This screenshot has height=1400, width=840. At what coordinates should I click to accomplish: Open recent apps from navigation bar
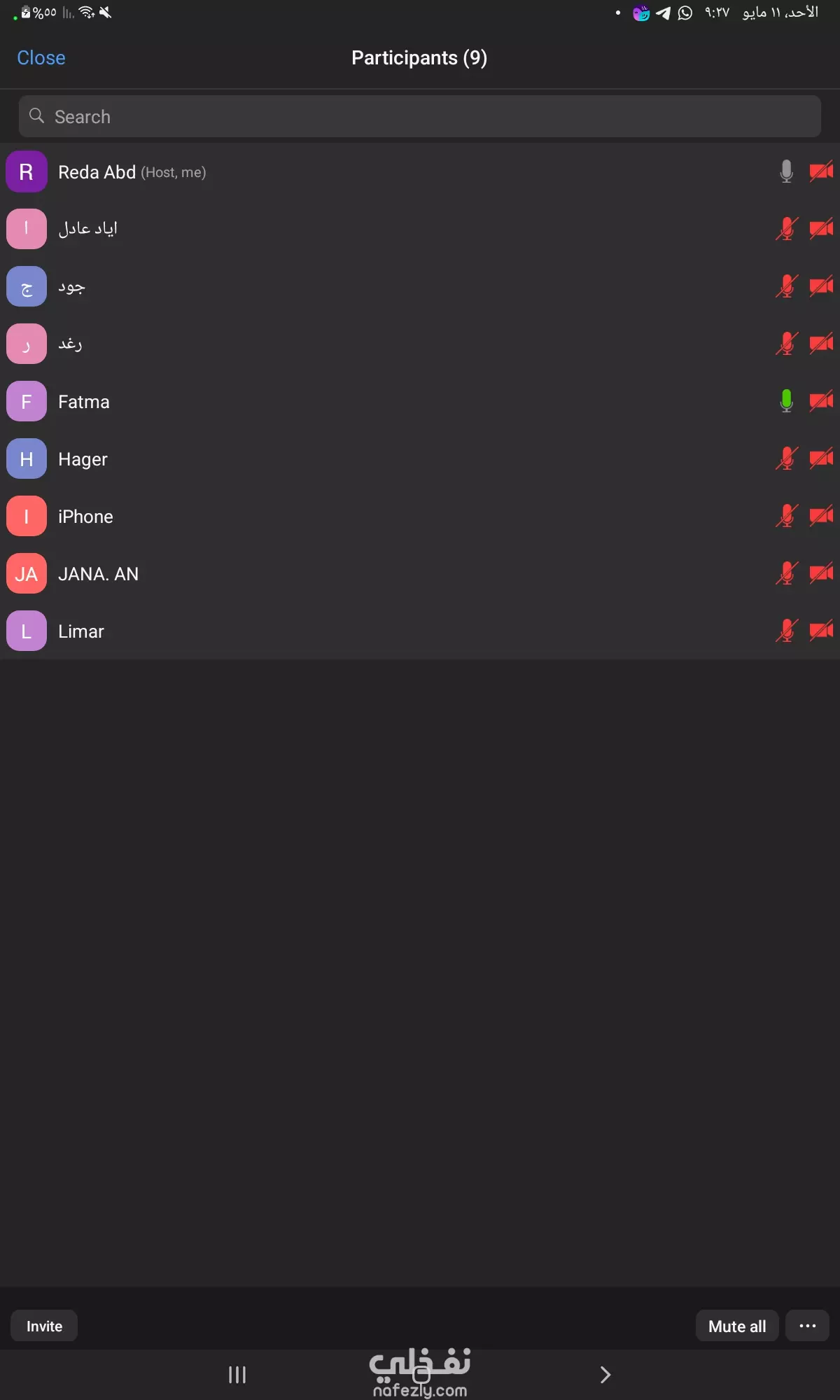pos(237,1375)
